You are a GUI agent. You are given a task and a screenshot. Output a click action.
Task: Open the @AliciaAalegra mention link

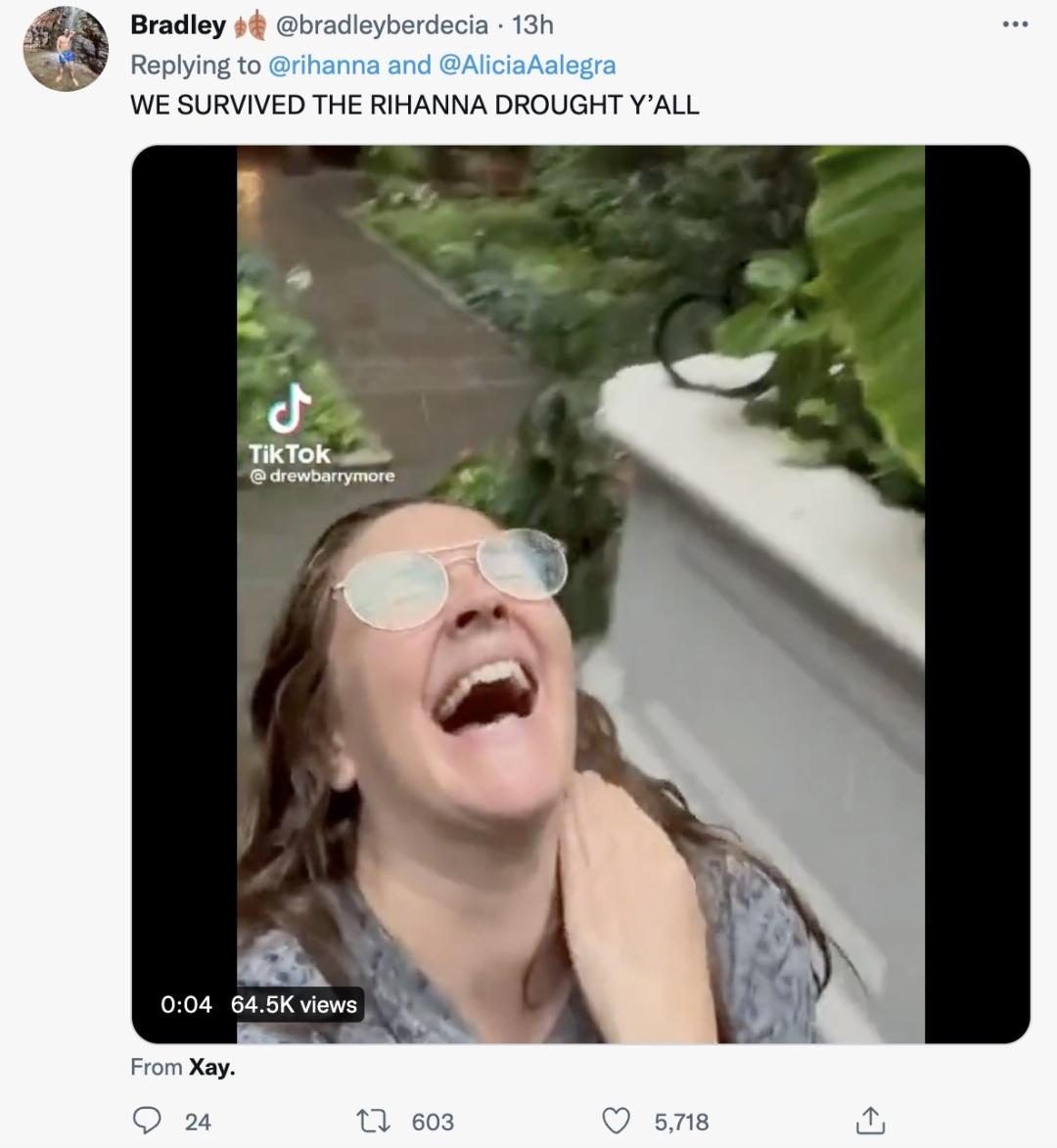(x=527, y=65)
